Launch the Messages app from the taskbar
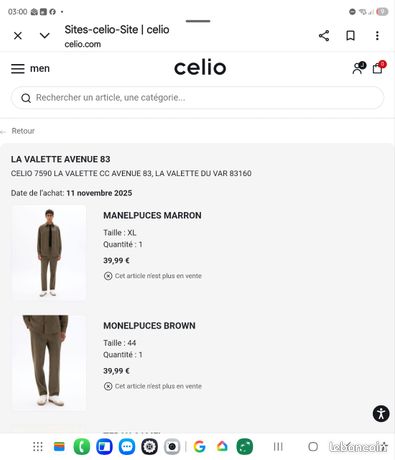Screen dimensions: 395x460 coord(127,447)
